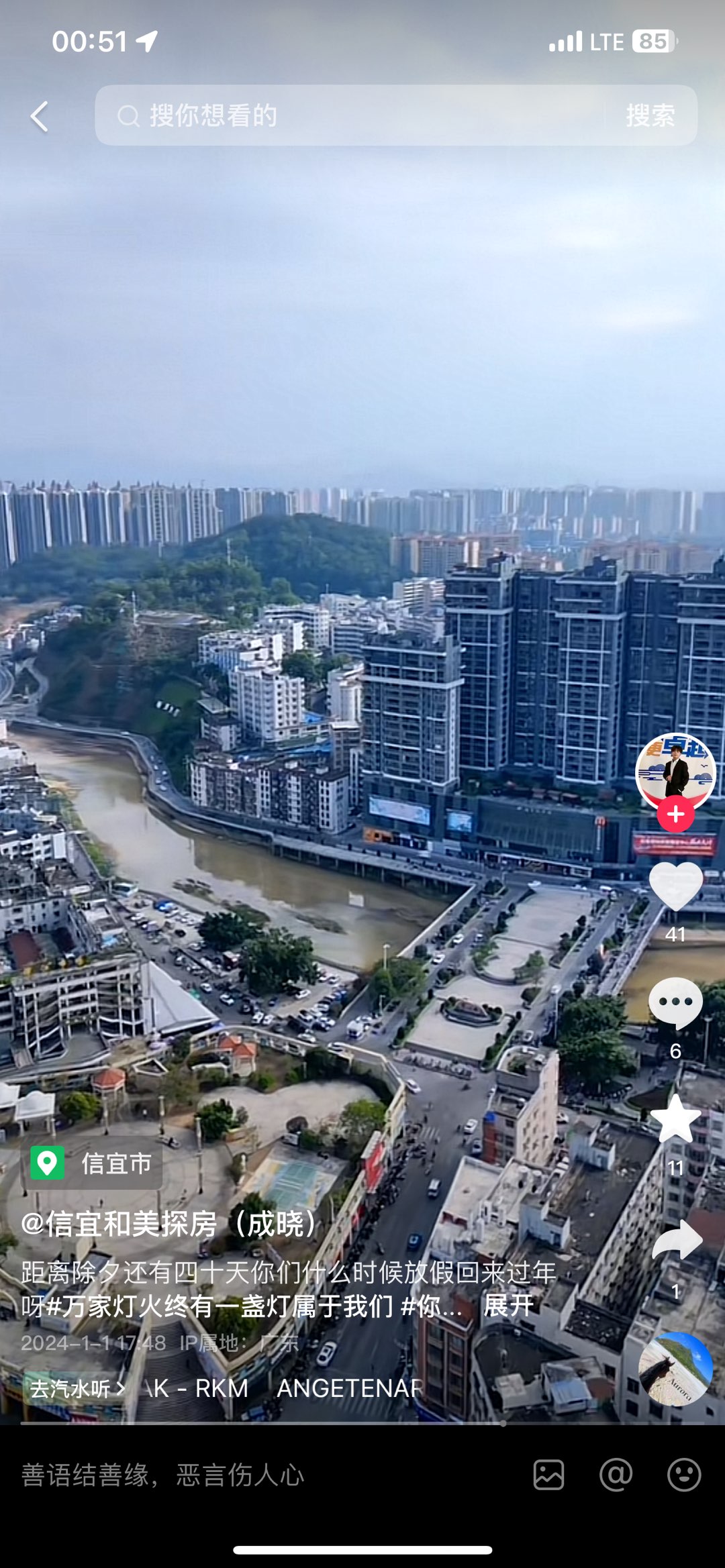The height and width of the screenshot is (1568, 725).
Task: Add video to favorites with the star
Action: pyautogui.click(x=675, y=1119)
